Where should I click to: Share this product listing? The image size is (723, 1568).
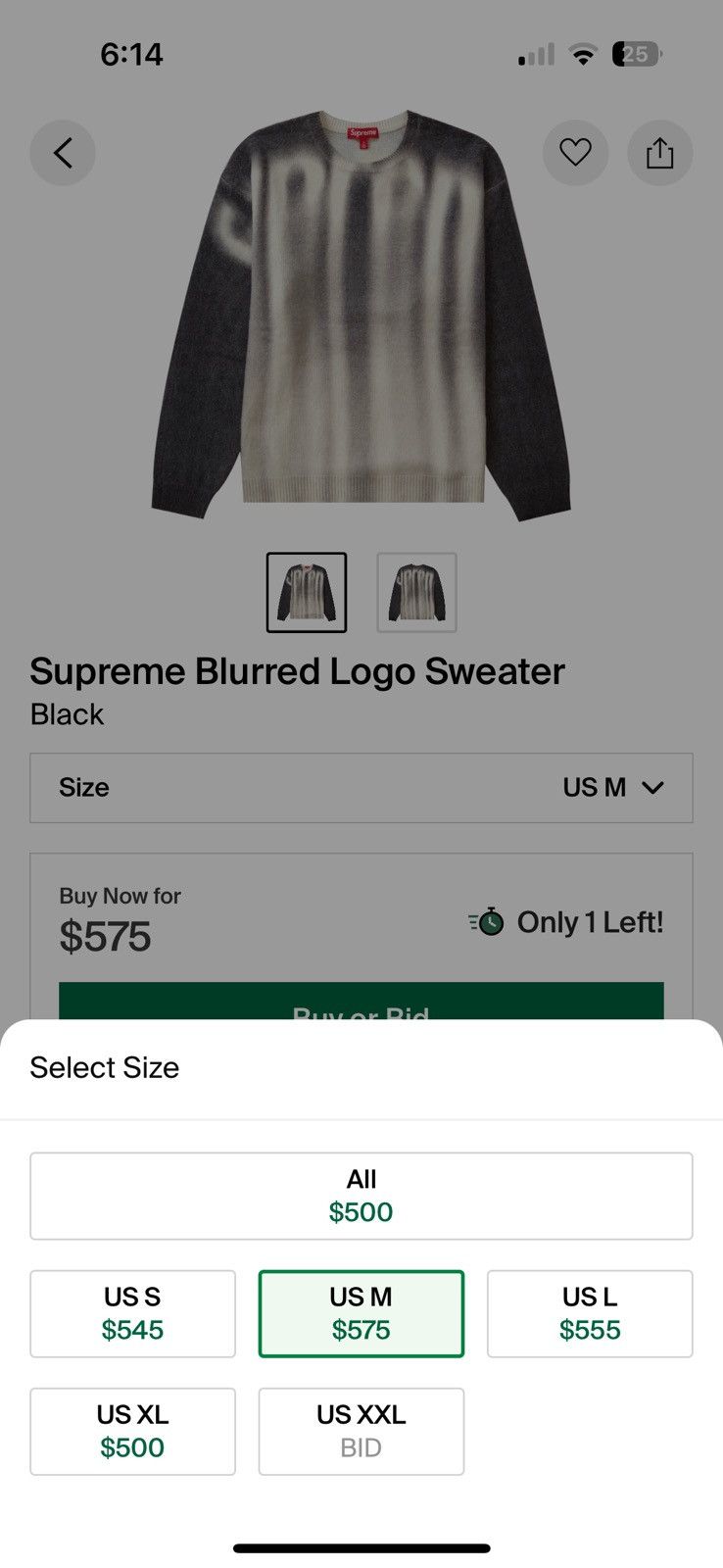pos(659,153)
